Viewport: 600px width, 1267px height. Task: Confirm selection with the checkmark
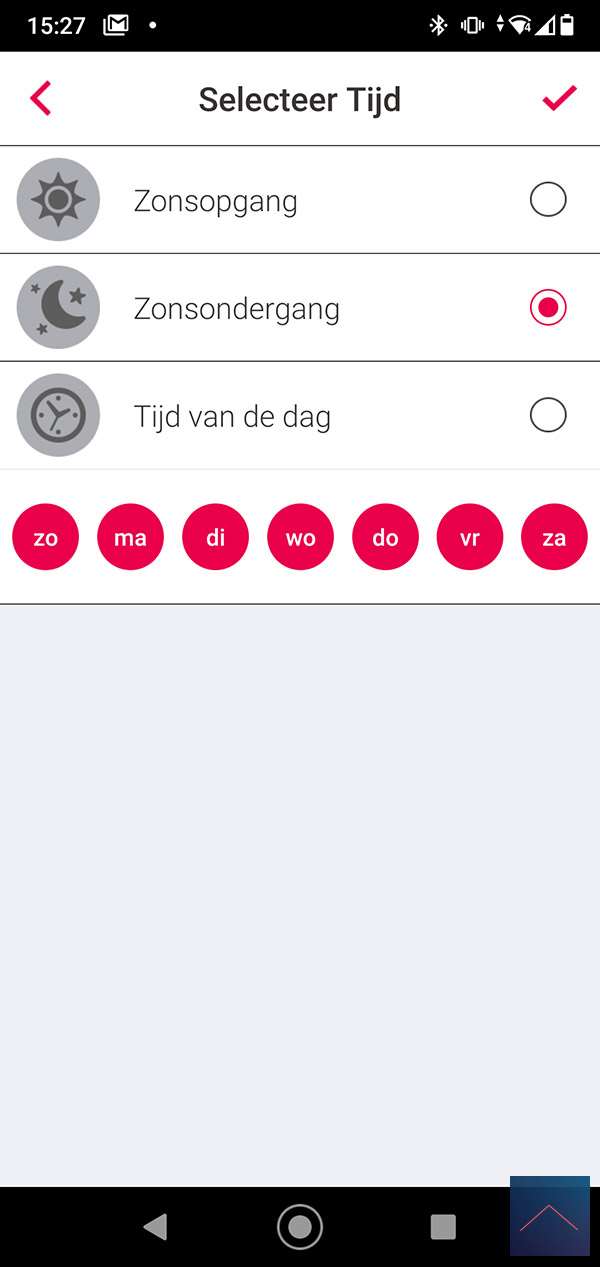click(x=559, y=98)
